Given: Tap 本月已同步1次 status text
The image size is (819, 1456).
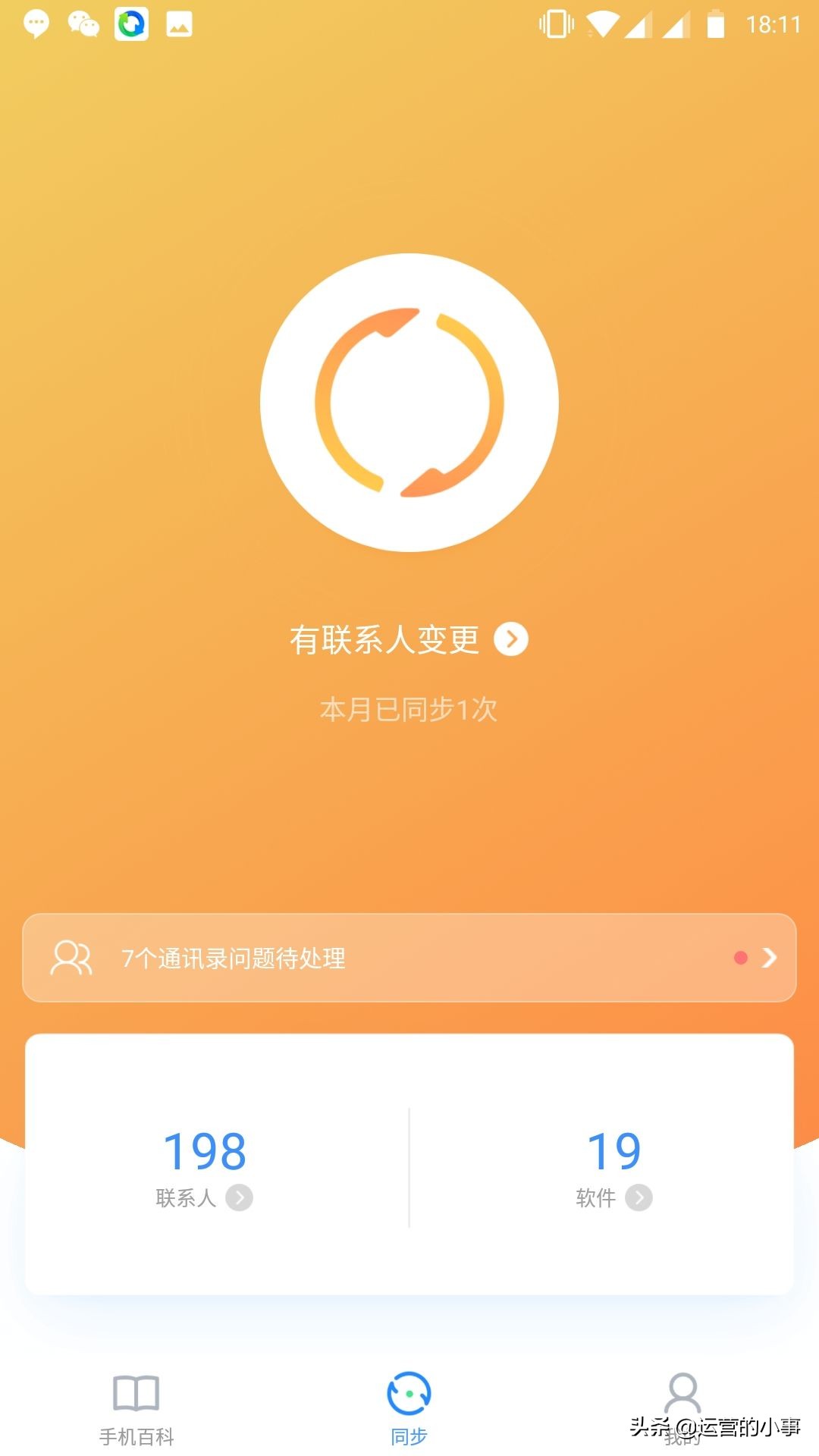Looking at the screenshot, I should click(409, 711).
